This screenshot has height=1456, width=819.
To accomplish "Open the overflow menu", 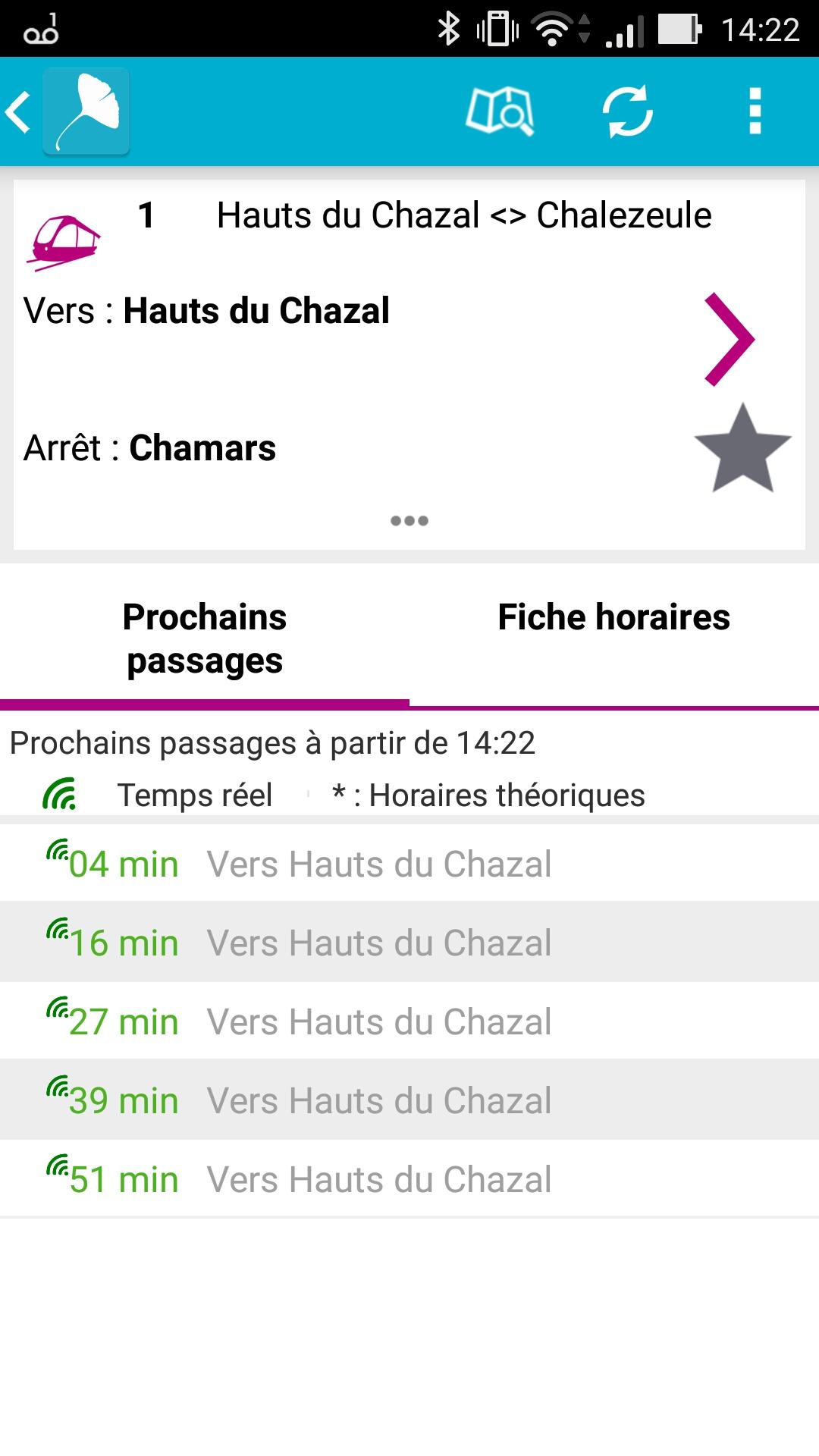I will 755,112.
